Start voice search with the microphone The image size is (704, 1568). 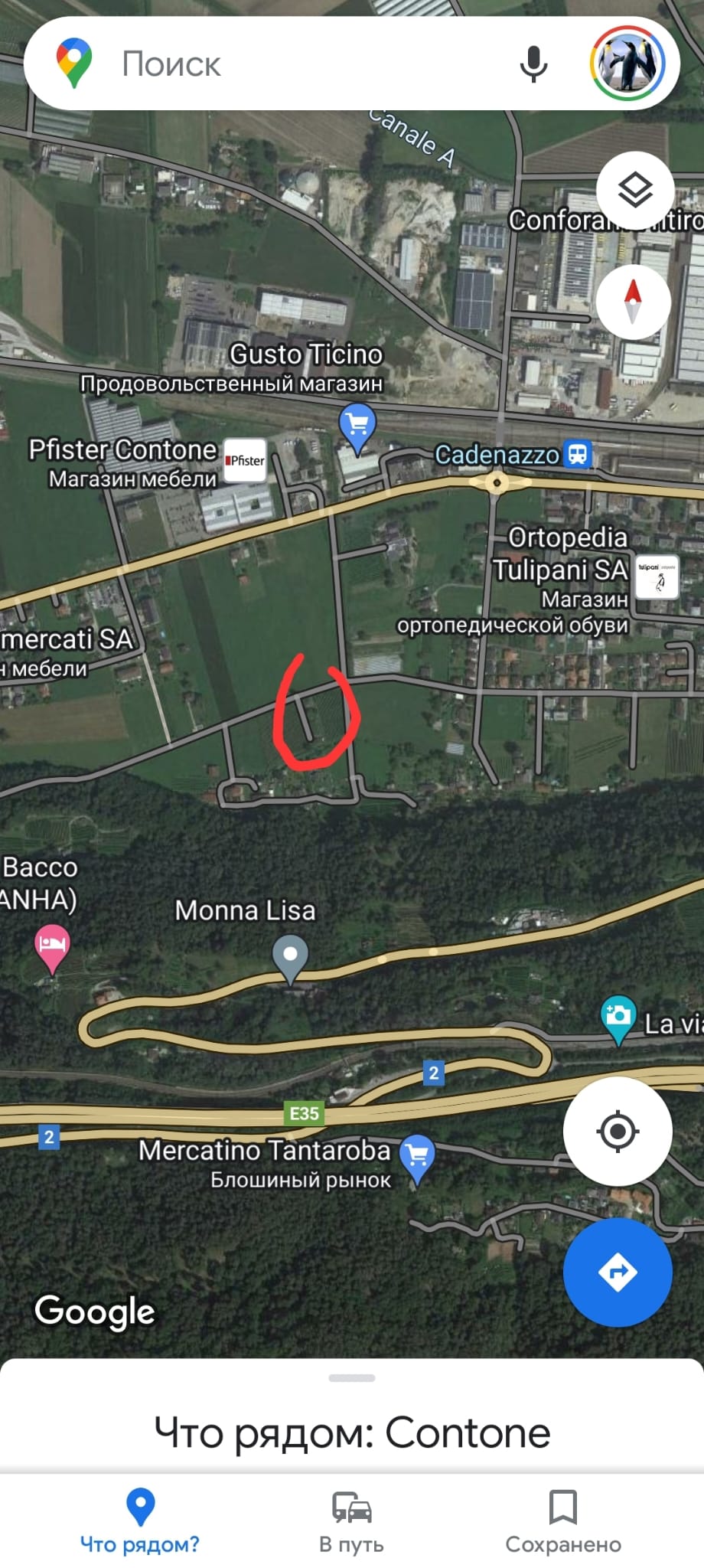tap(533, 64)
